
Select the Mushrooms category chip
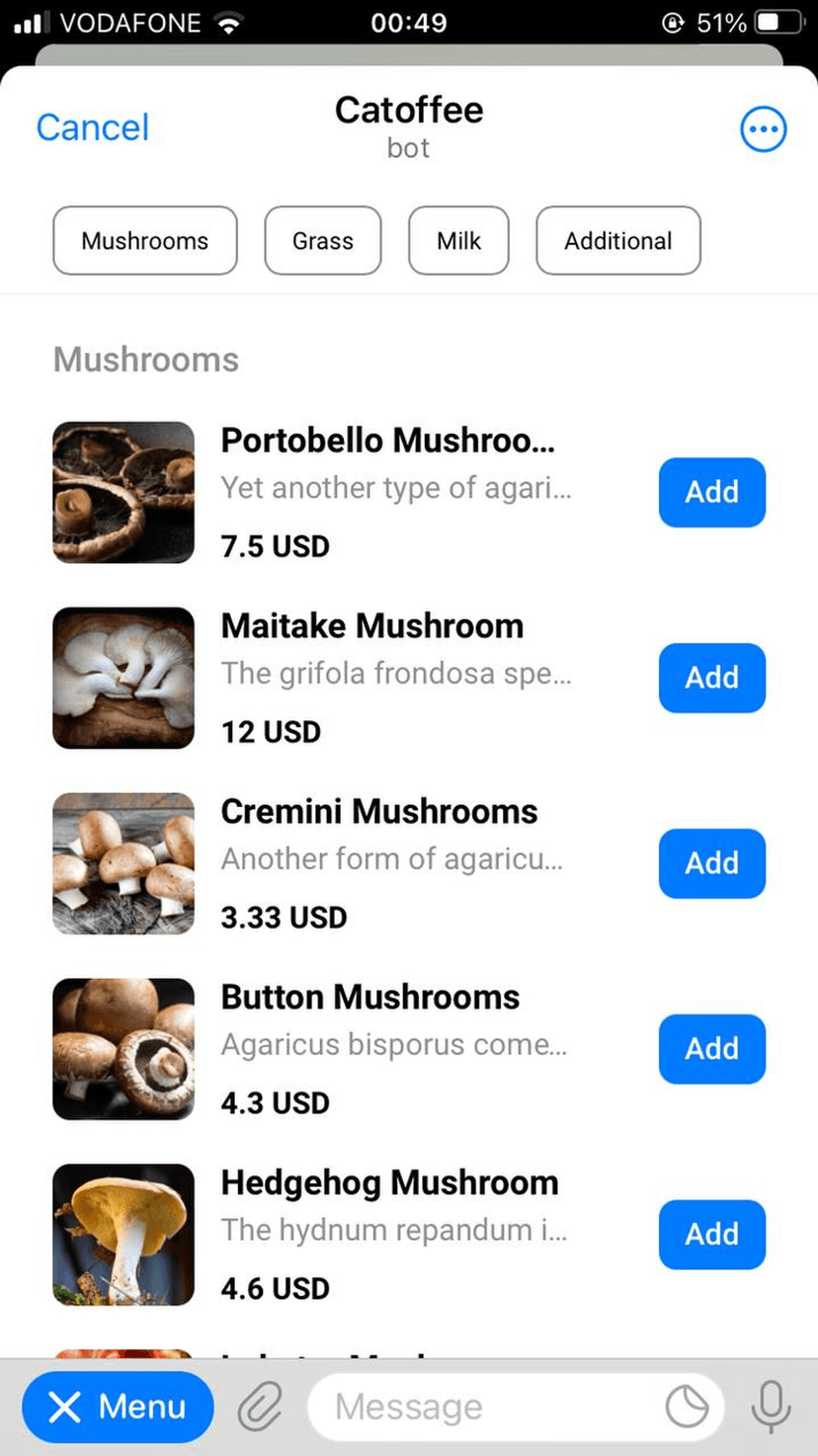(x=145, y=240)
